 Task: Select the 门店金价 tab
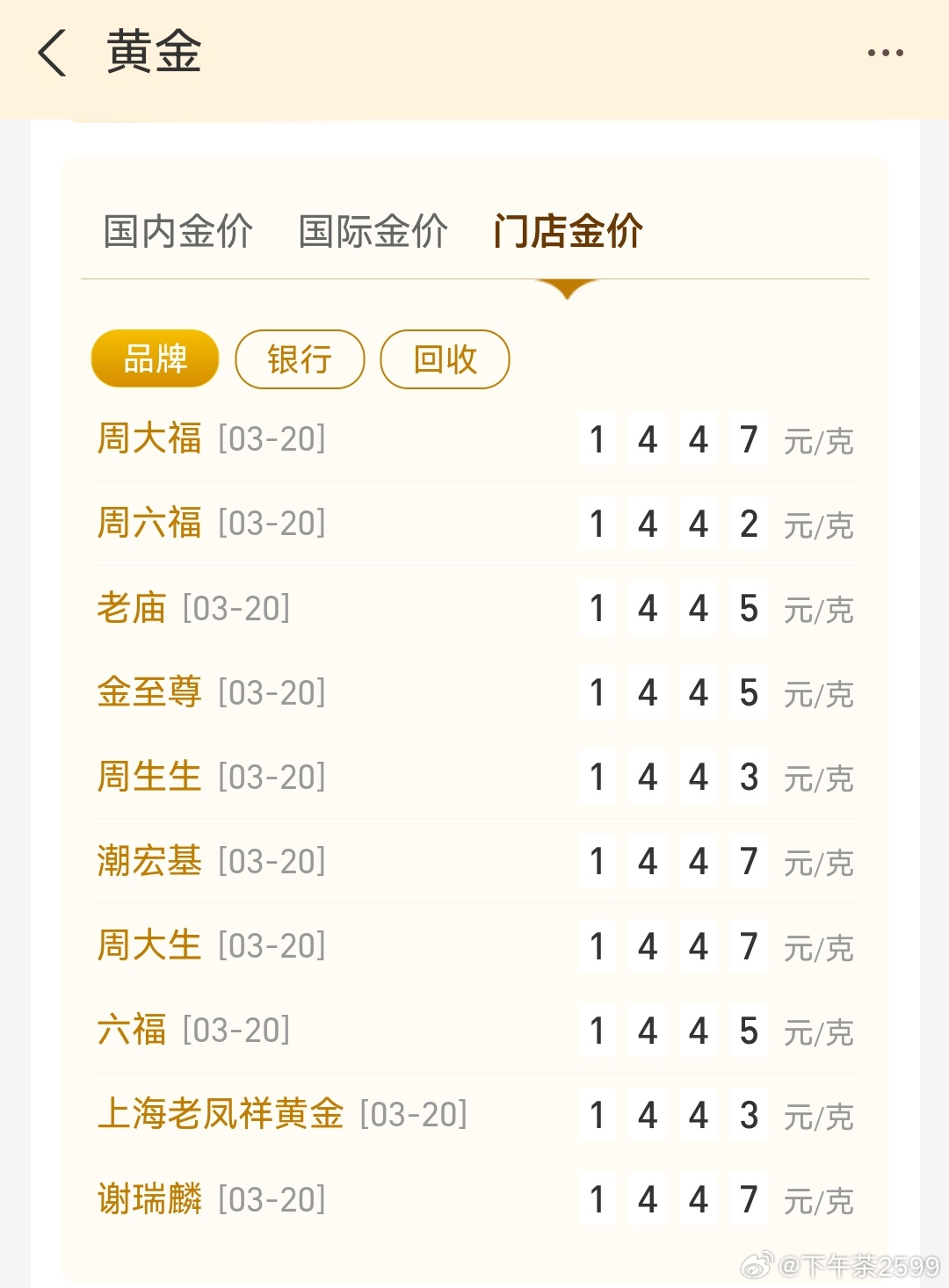[567, 231]
